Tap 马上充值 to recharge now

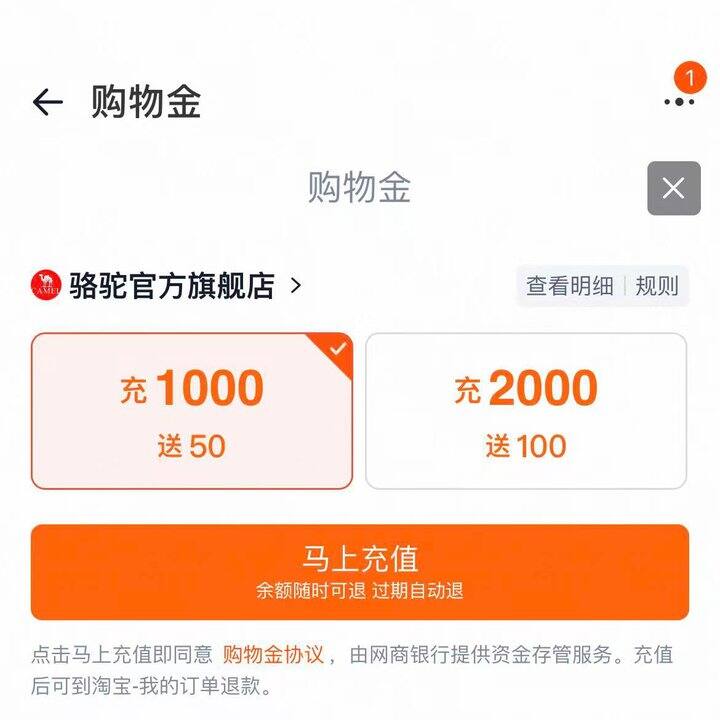(360, 572)
